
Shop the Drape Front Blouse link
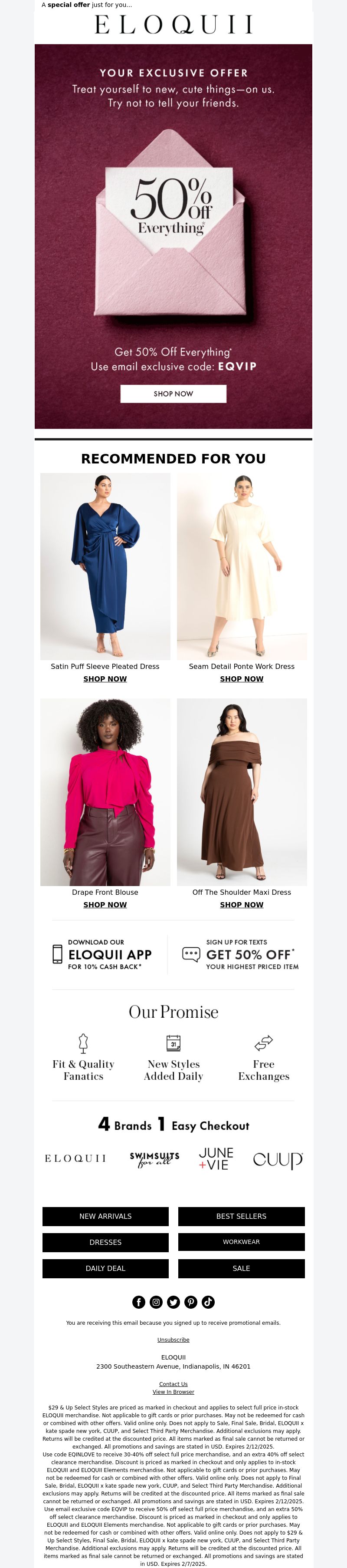click(105, 904)
